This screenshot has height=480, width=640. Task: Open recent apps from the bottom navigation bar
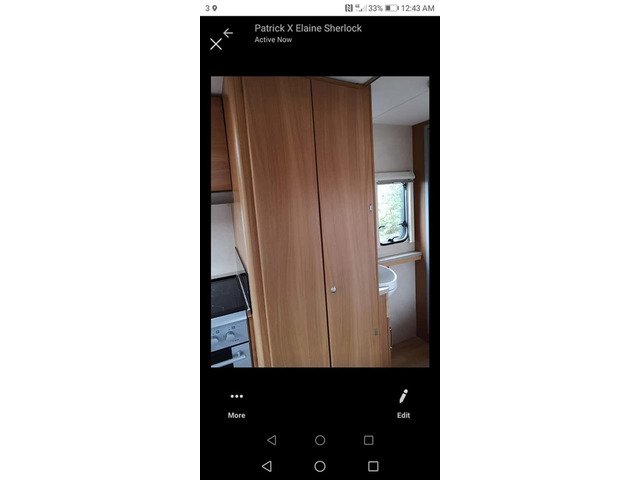(x=373, y=466)
